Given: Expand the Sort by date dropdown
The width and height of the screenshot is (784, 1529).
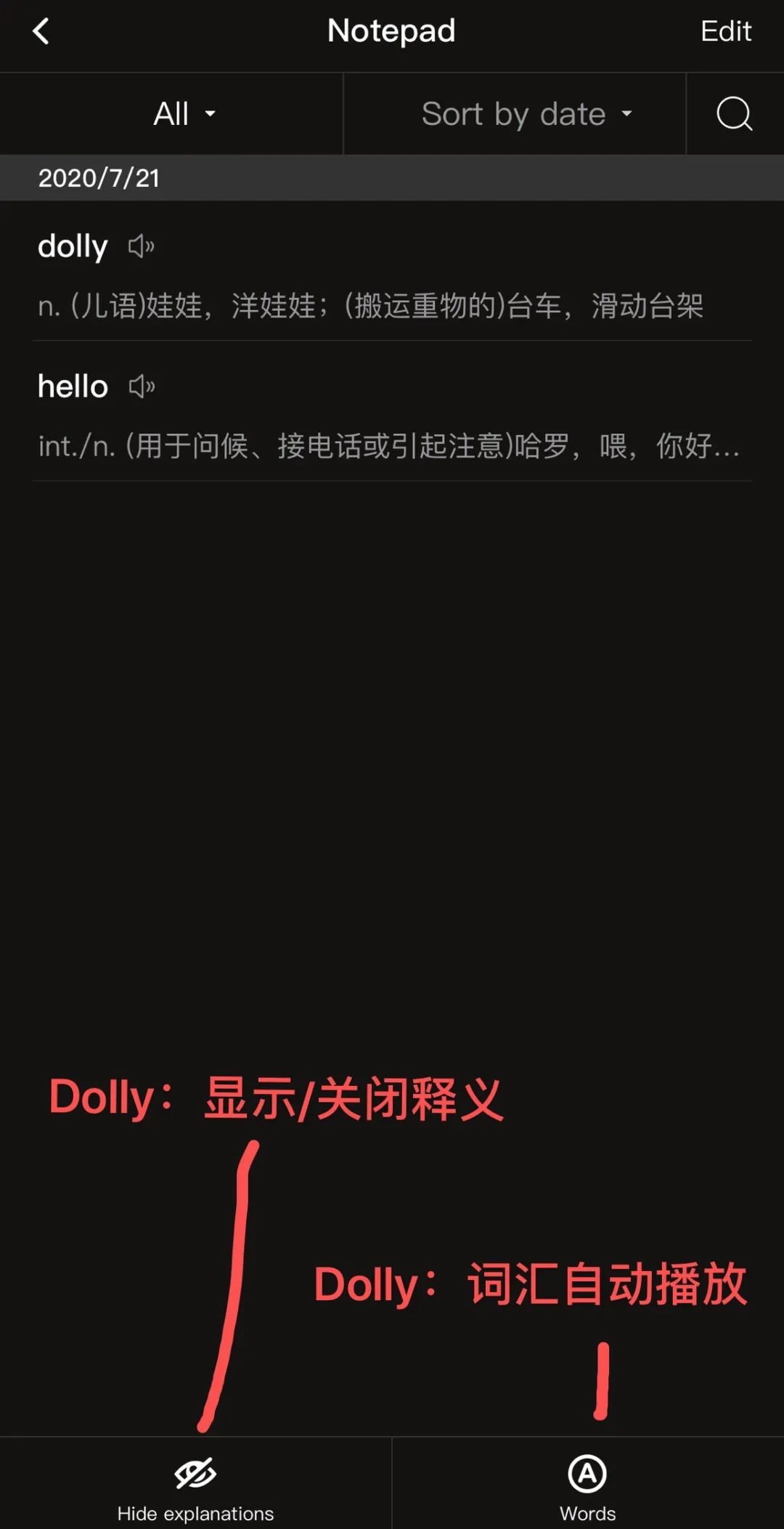Looking at the screenshot, I should [x=526, y=114].
